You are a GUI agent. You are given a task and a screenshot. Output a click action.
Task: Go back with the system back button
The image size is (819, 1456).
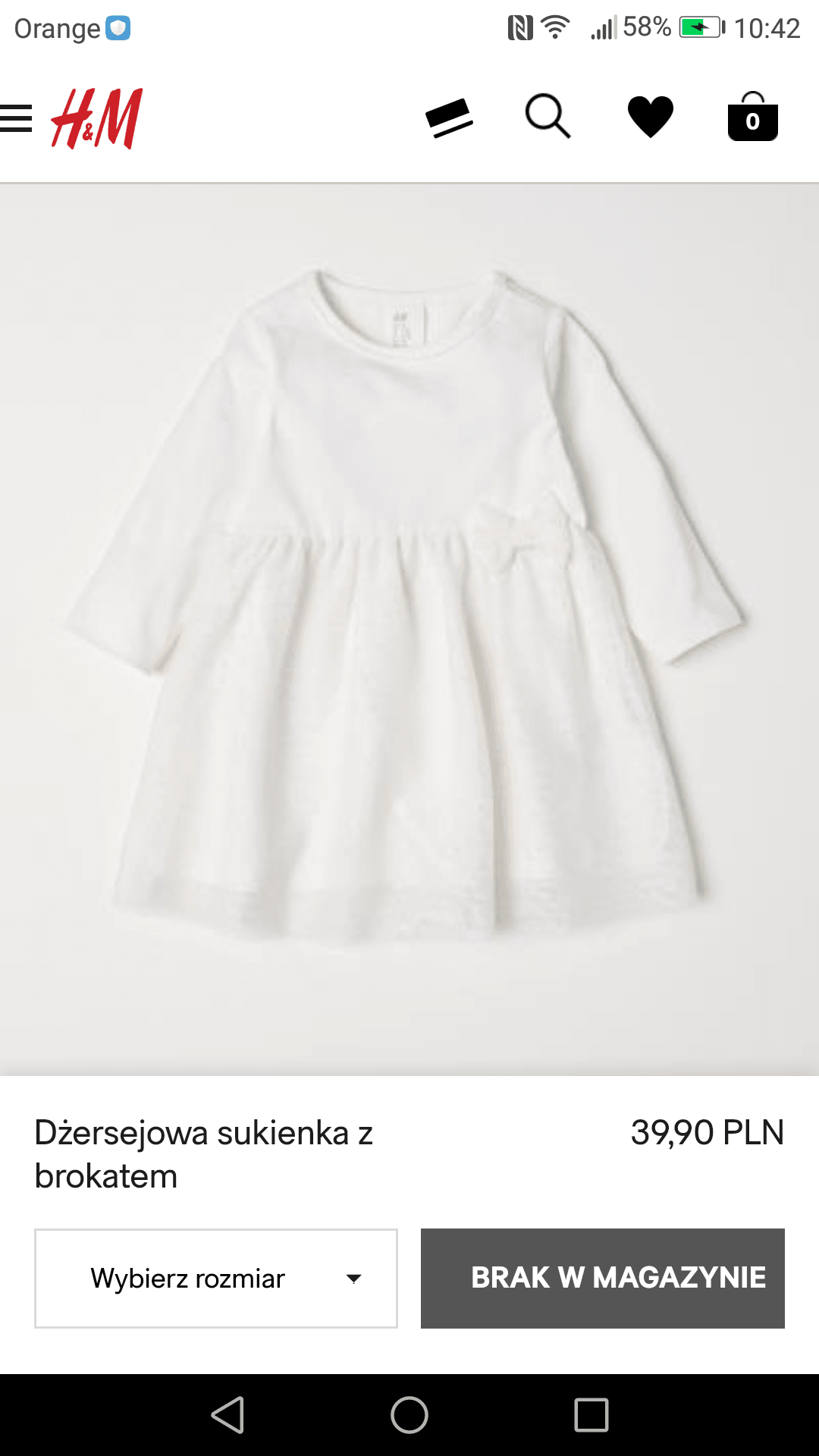pos(227,1415)
